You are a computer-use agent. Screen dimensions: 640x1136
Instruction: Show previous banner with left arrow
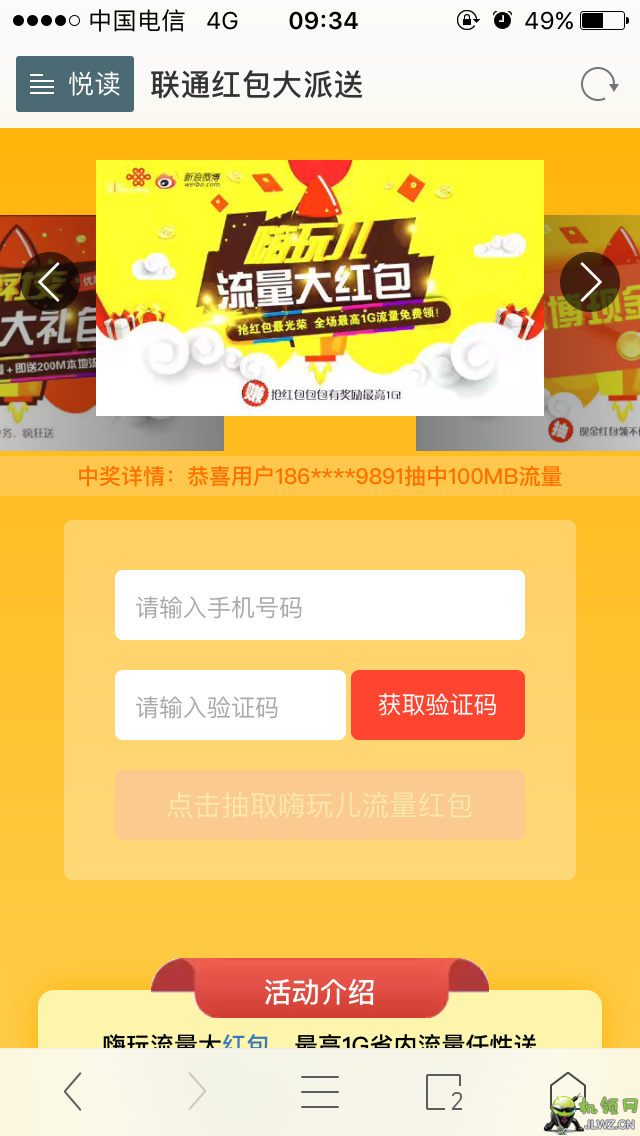(50, 282)
